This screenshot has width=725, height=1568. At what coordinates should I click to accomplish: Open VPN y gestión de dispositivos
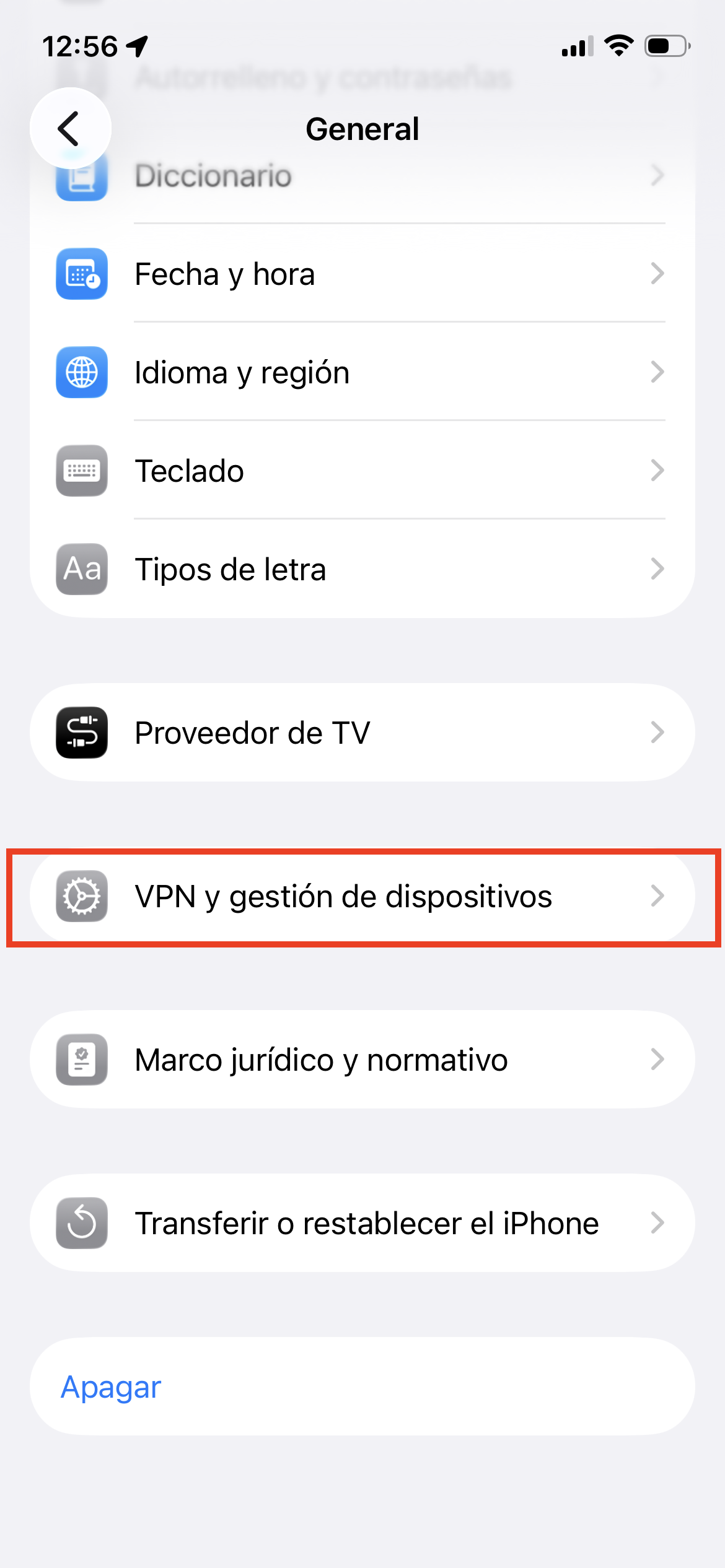pos(362,896)
